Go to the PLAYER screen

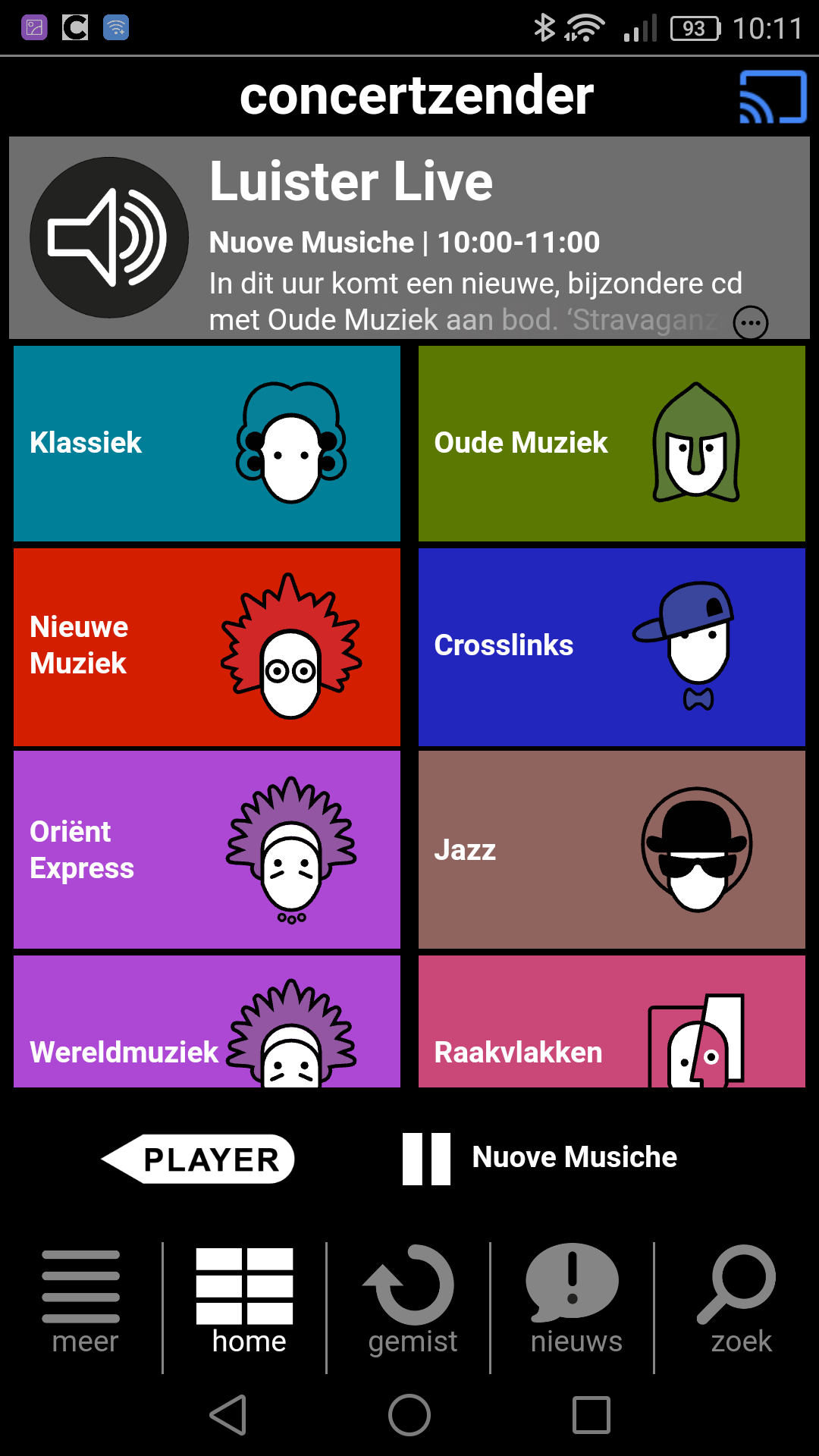pos(199,1159)
